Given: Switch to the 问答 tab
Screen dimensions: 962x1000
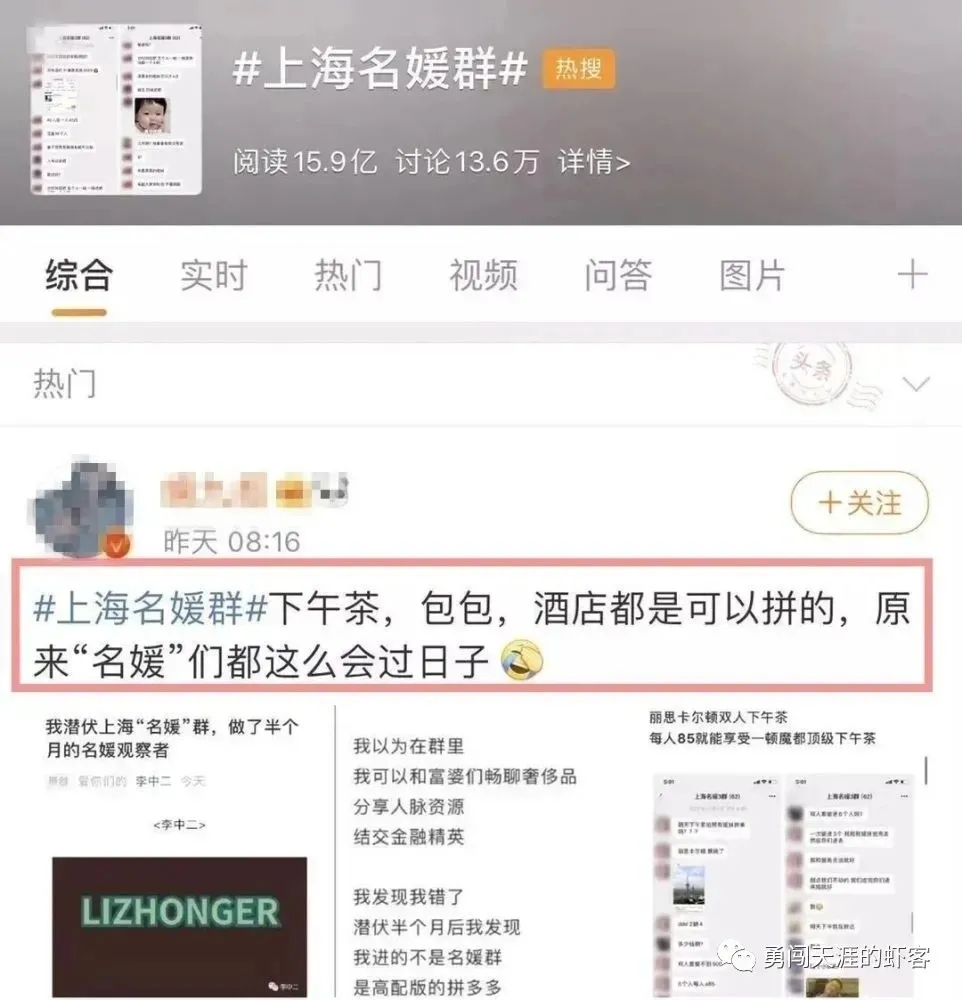Looking at the screenshot, I should tap(618, 275).
